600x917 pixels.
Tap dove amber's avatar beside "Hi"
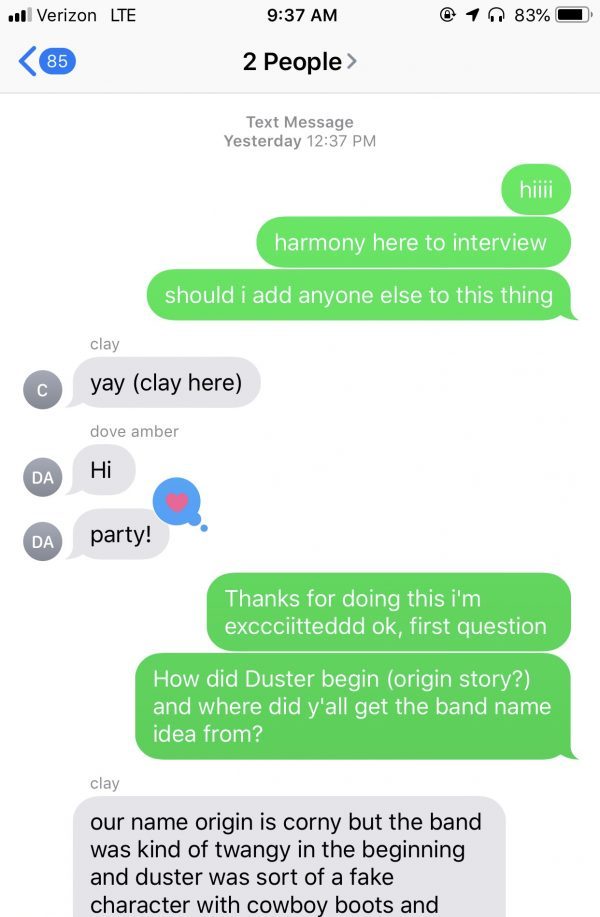pyautogui.click(x=42, y=477)
